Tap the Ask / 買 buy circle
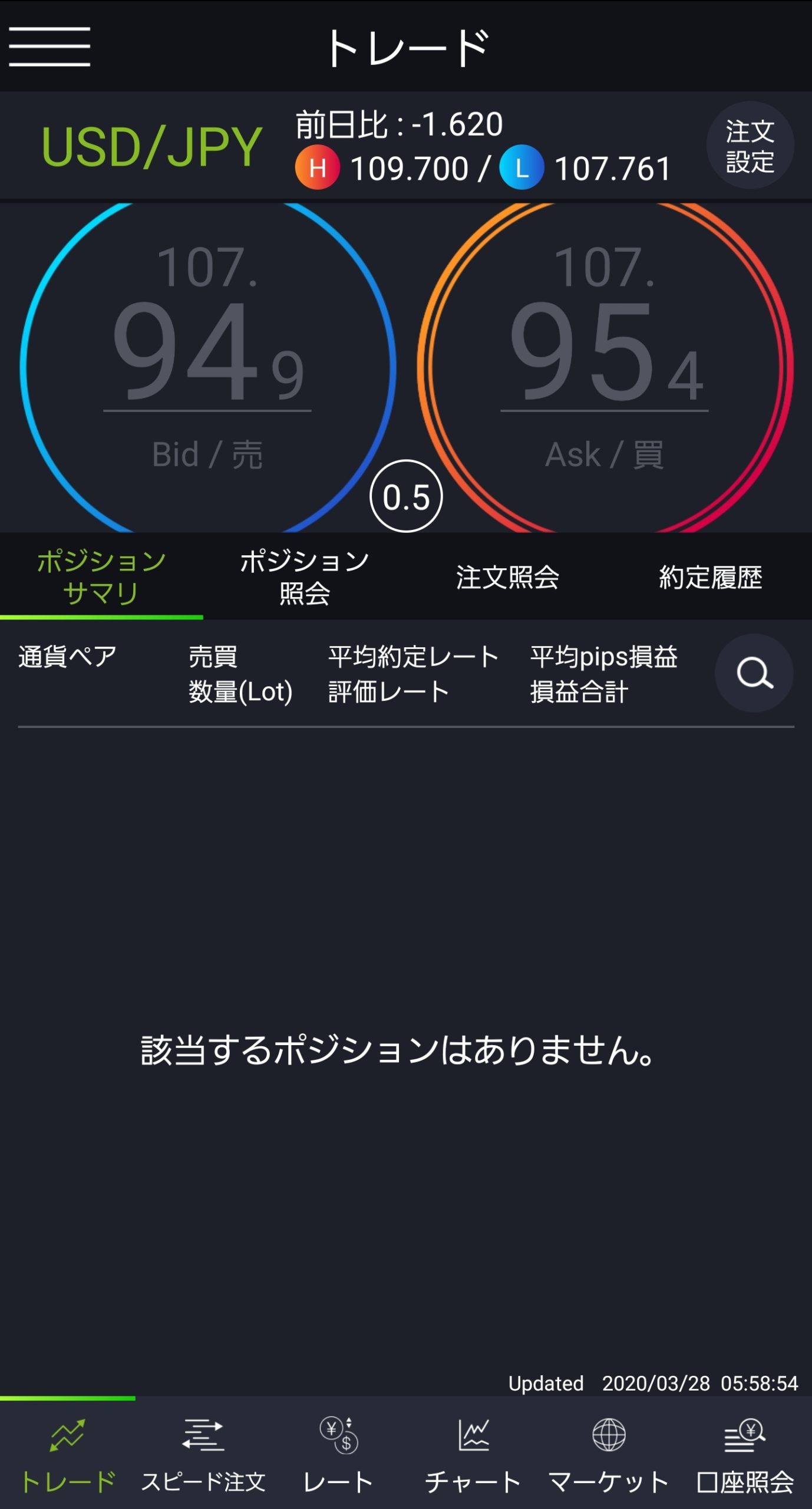 (x=605, y=367)
